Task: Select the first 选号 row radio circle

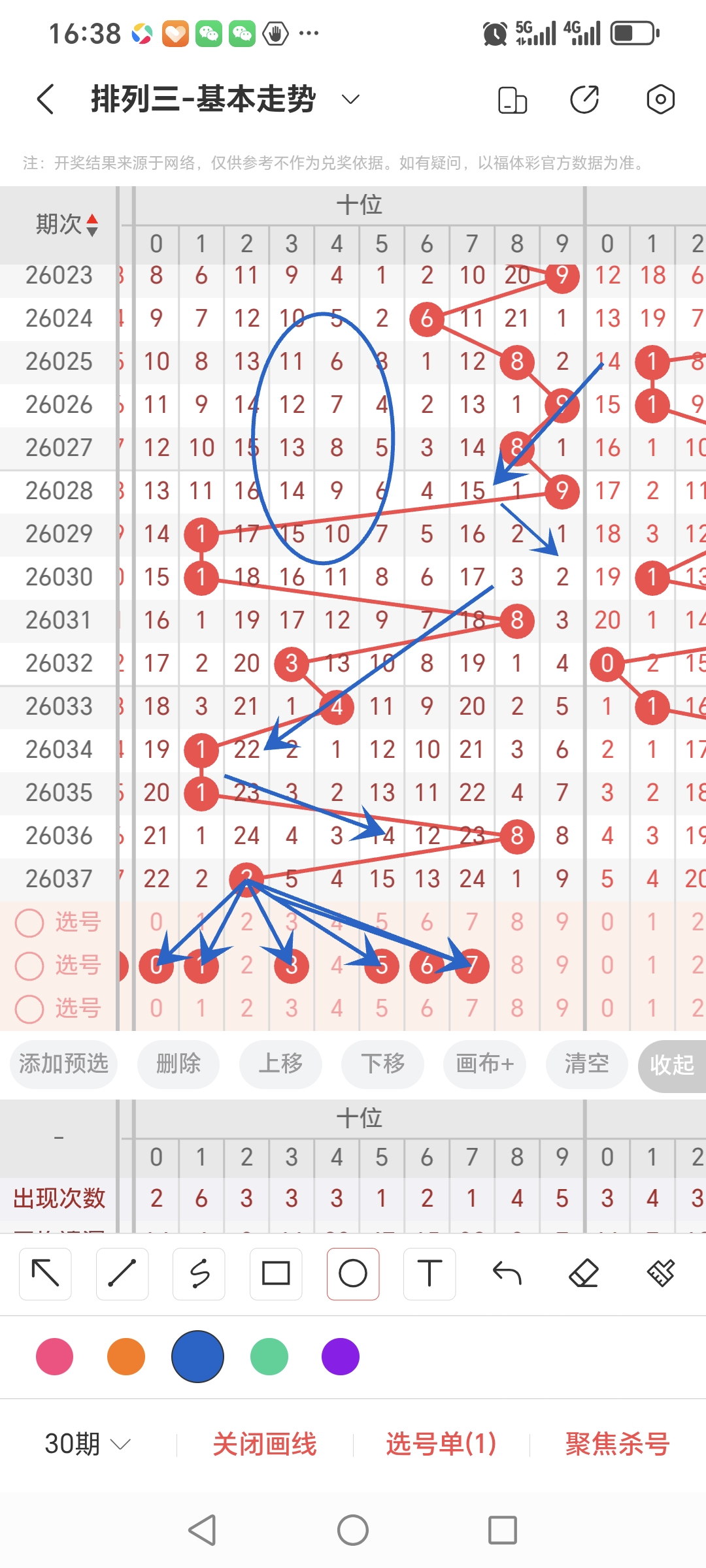Action: pyautogui.click(x=29, y=922)
